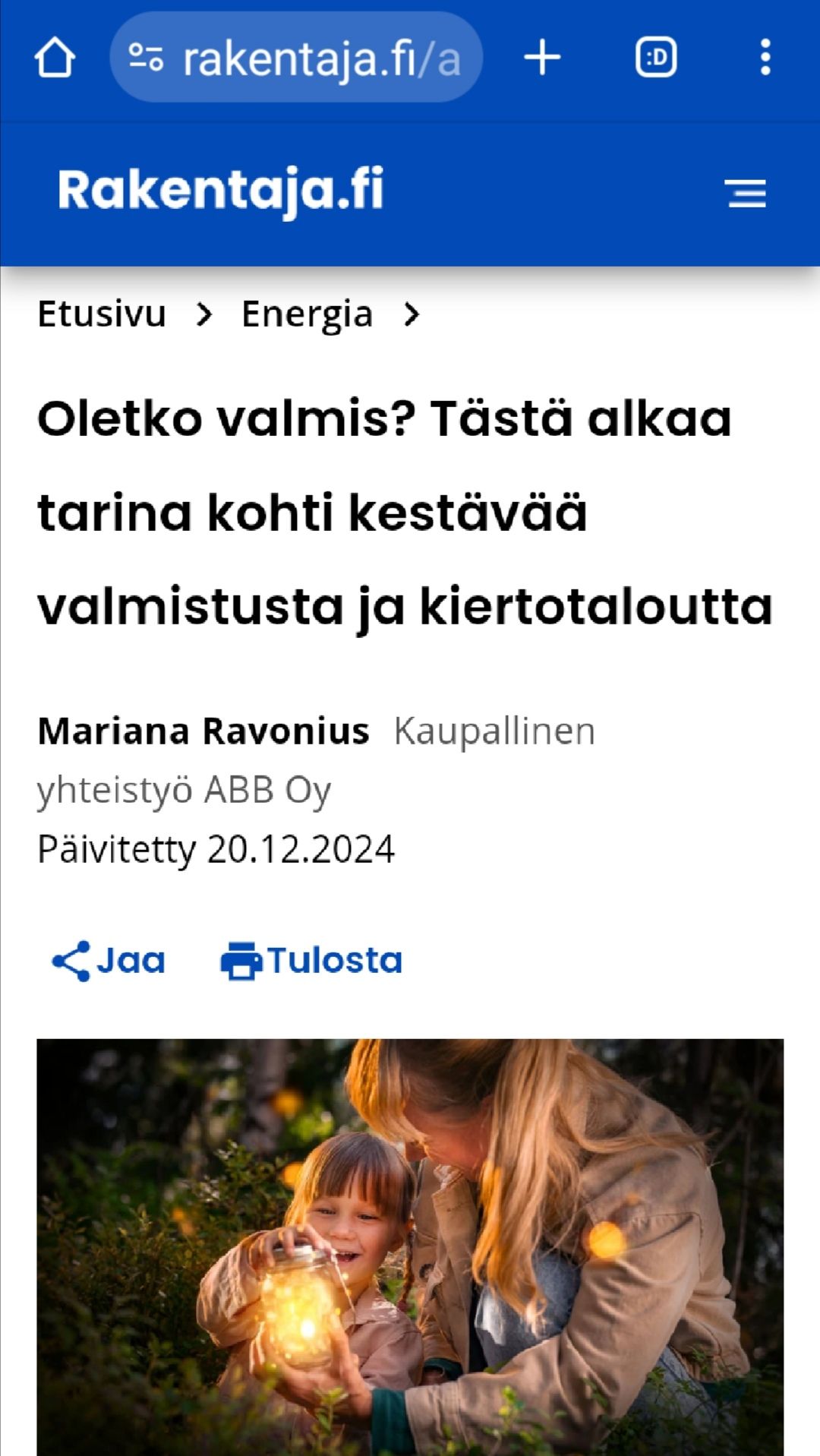
Task: Open the Rakentaja.fi hamburger menu
Action: pos(746,193)
